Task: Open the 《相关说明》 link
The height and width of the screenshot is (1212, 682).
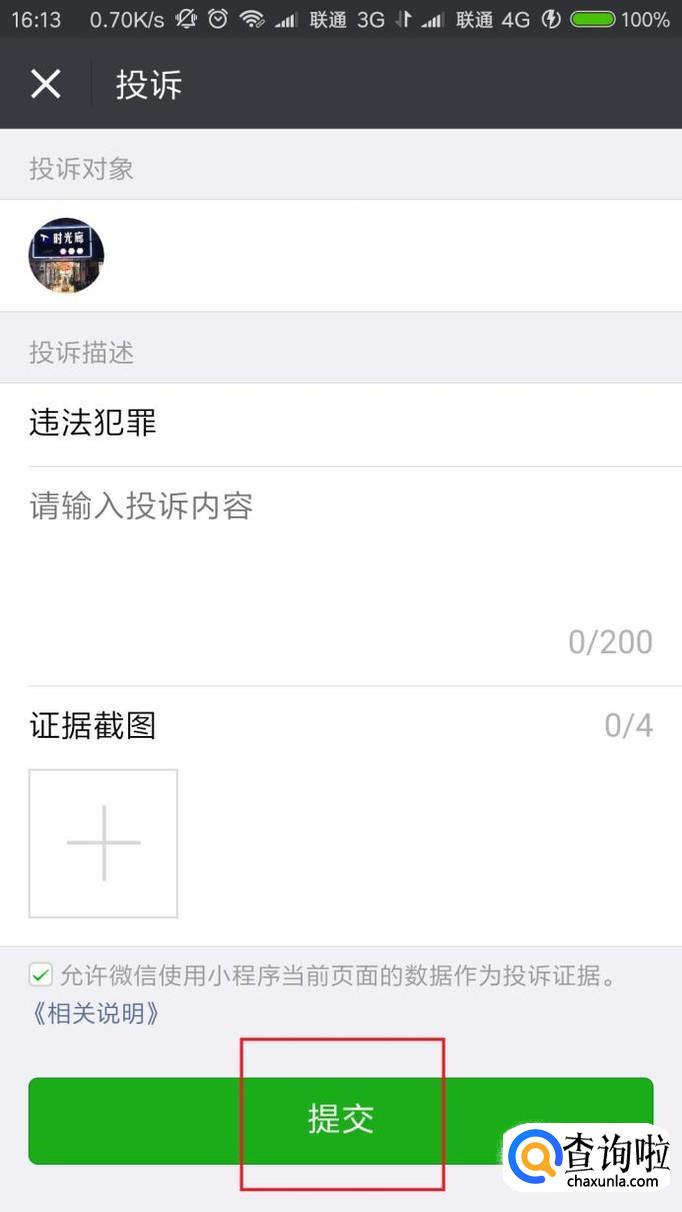Action: pyautogui.click(x=95, y=1013)
